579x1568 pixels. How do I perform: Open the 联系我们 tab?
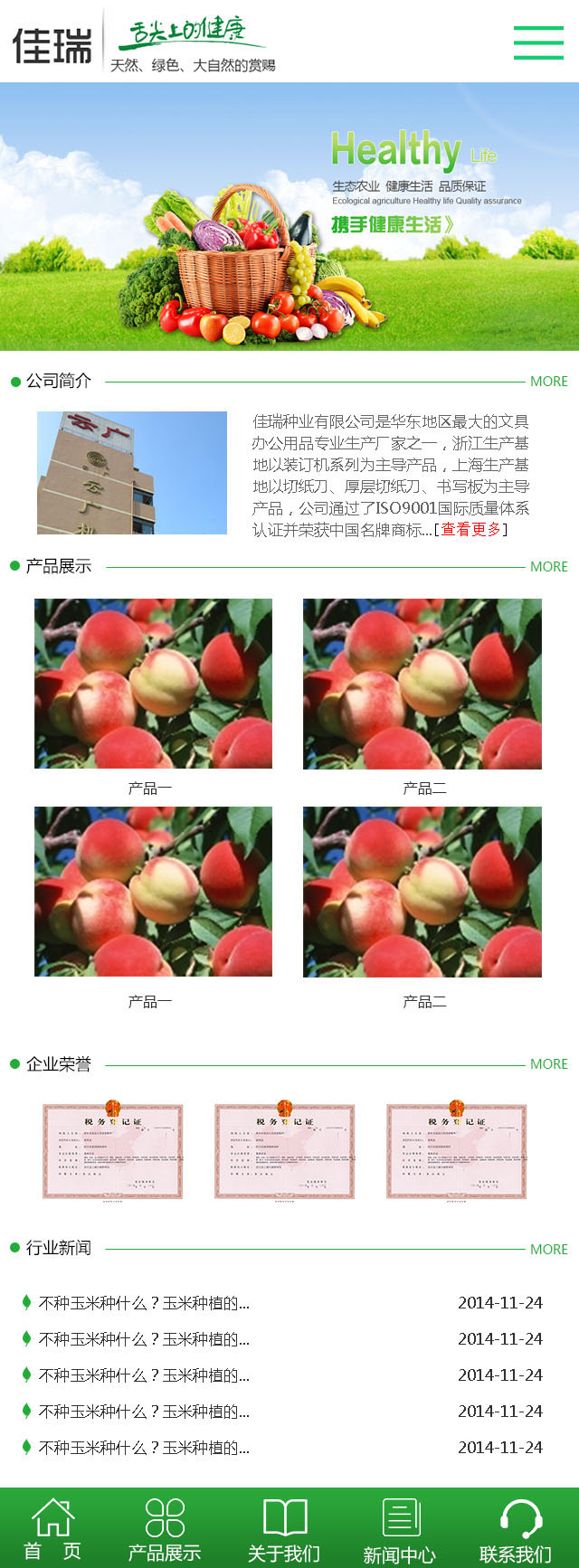pyautogui.click(x=517, y=1529)
